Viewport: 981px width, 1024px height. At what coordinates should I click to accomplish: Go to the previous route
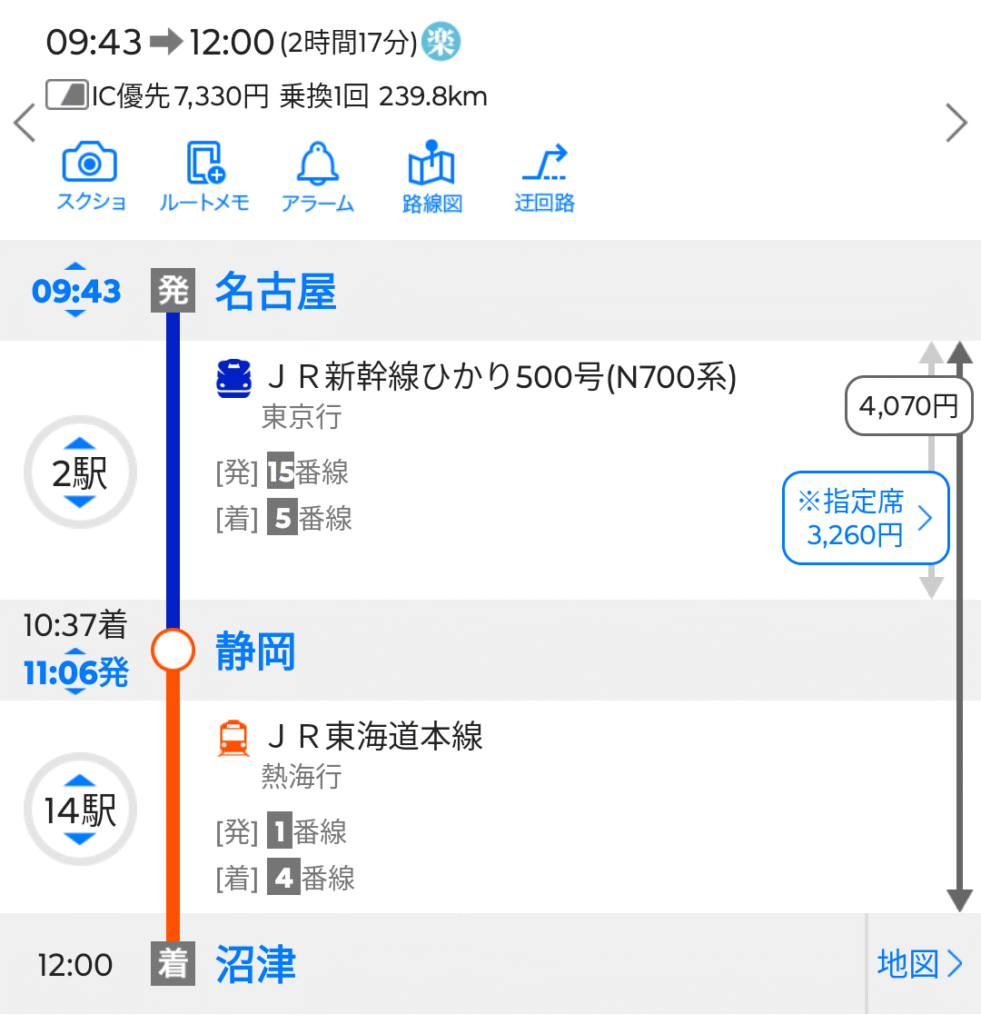pos(24,124)
